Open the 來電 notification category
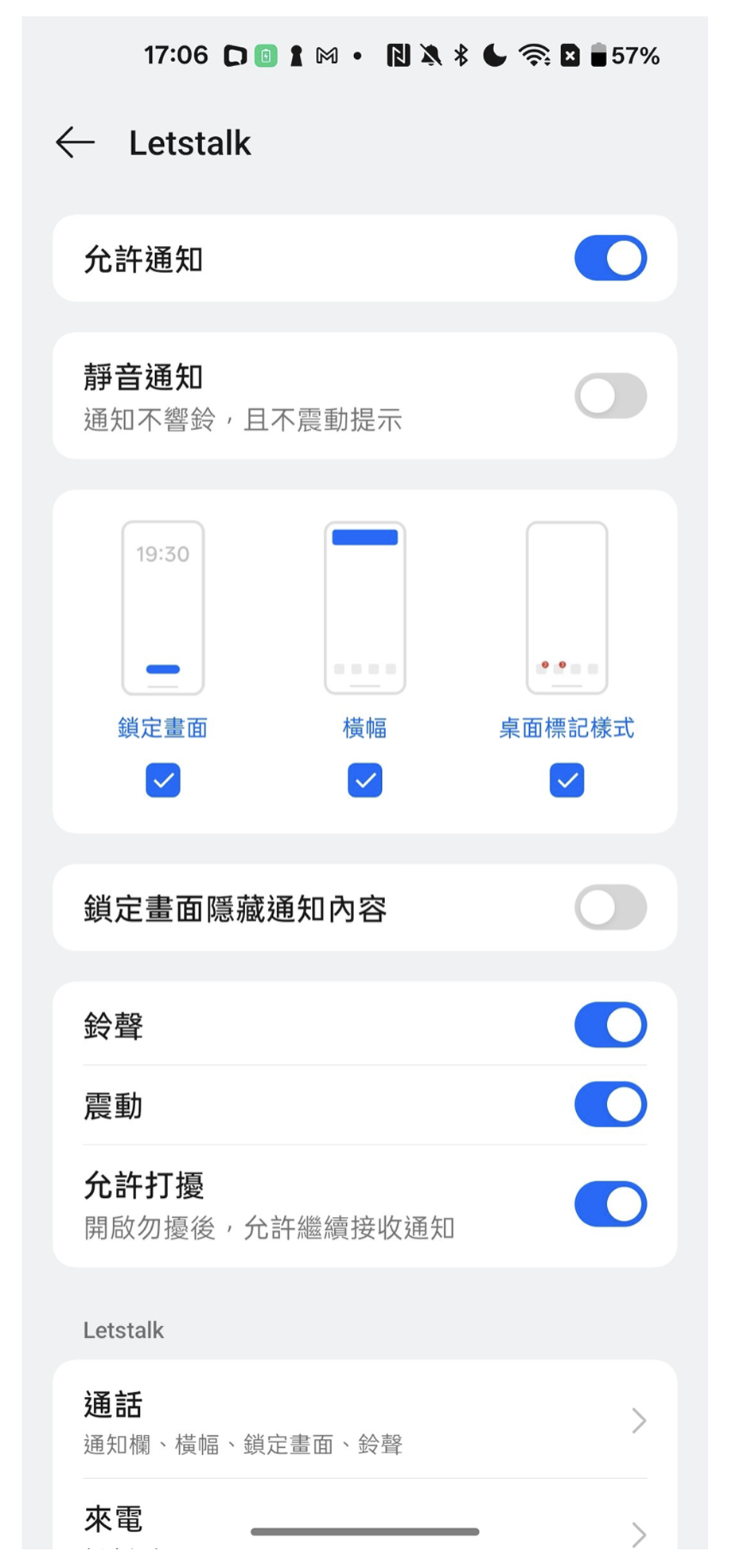Screen dimensions: 732x1568 tap(364, 1522)
